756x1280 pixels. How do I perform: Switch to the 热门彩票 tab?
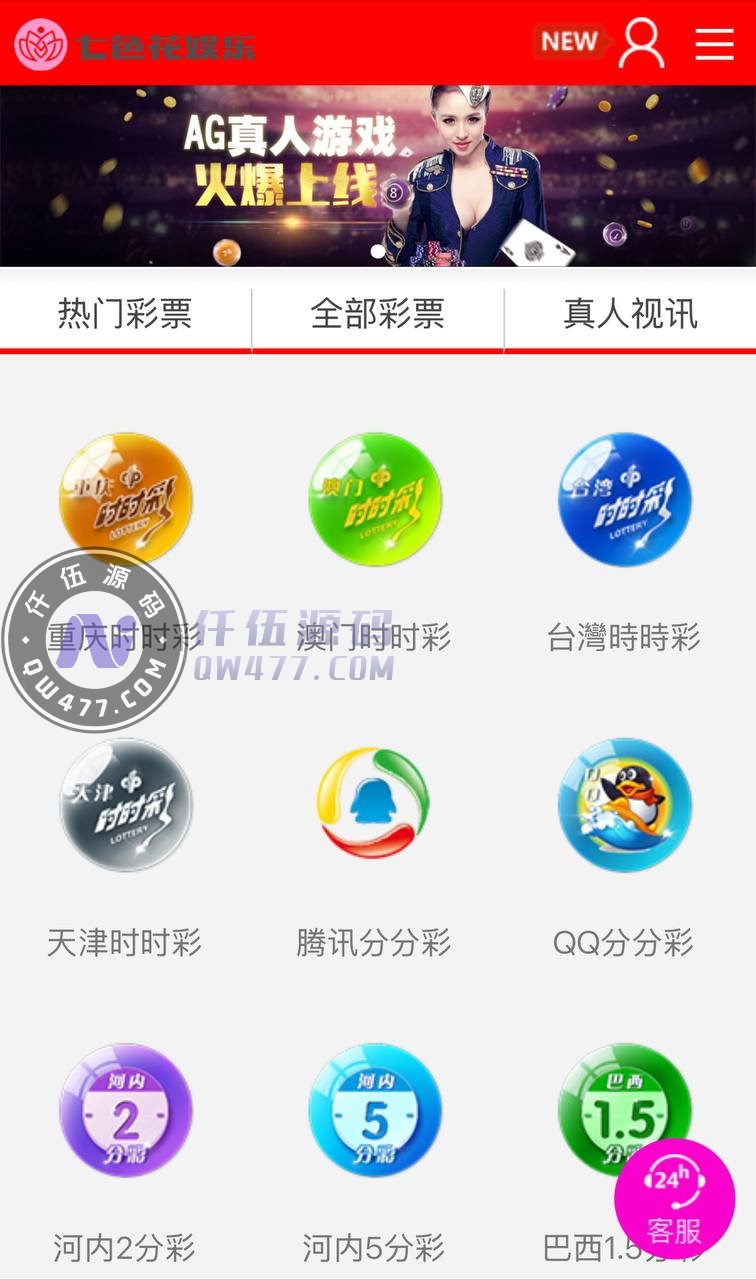(125, 314)
